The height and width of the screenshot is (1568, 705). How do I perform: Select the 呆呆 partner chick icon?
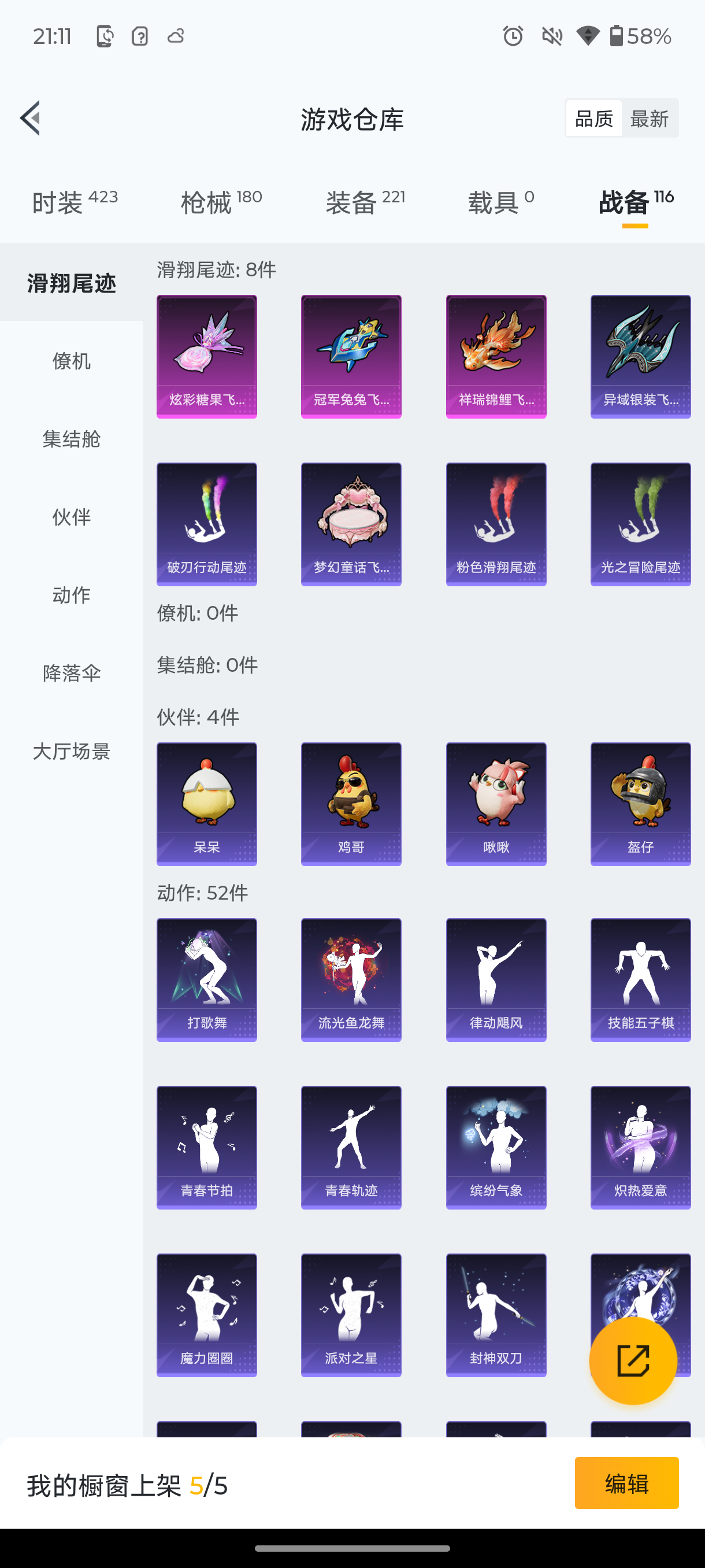[206, 804]
